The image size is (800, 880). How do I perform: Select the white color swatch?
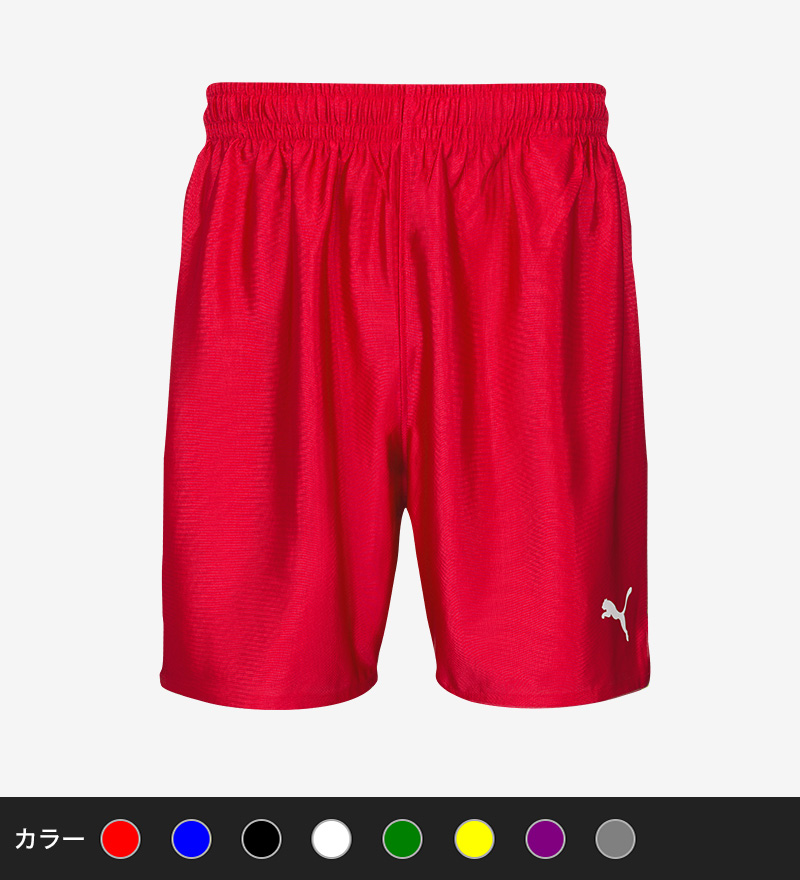pyautogui.click(x=331, y=839)
